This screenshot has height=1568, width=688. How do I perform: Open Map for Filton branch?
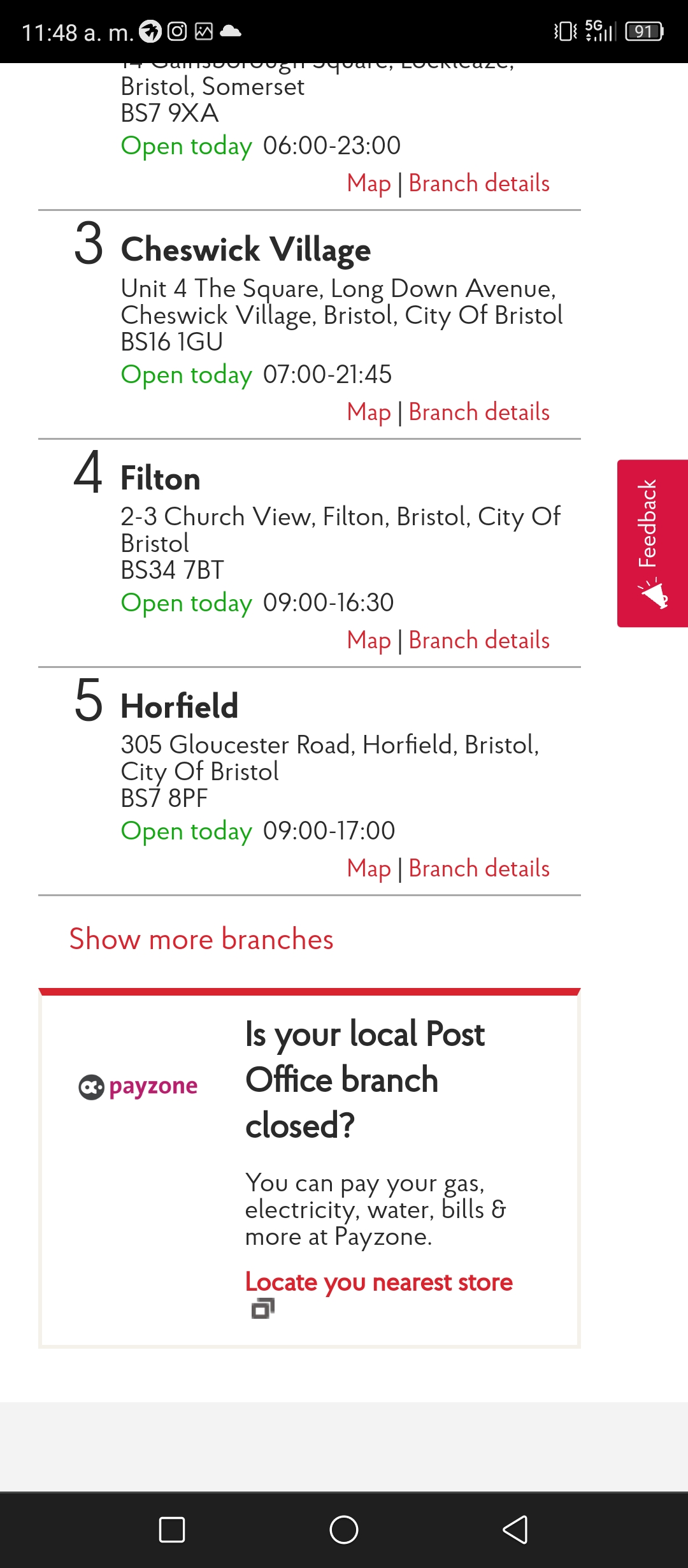click(369, 641)
